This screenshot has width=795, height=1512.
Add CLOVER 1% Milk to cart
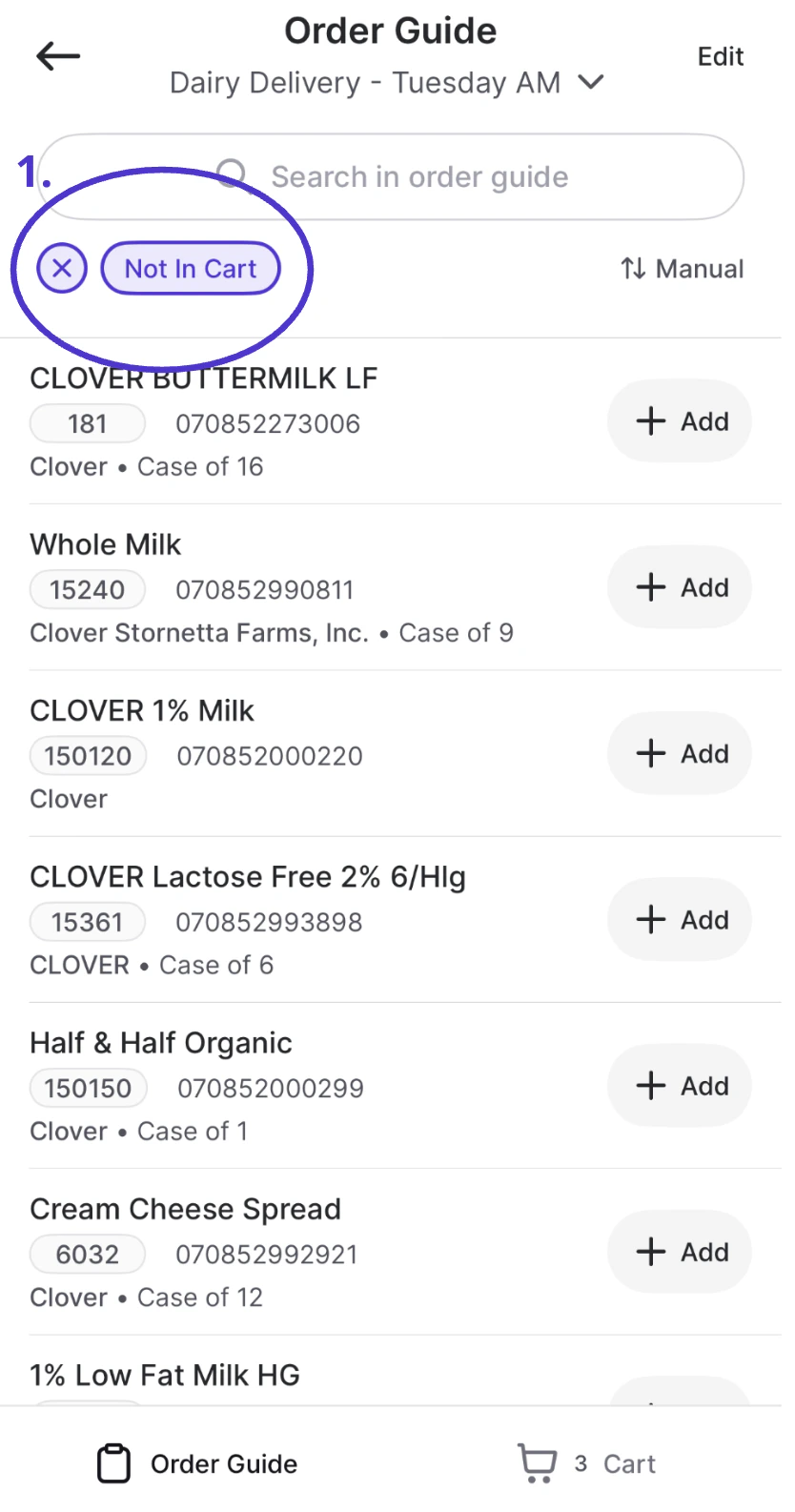coord(680,754)
